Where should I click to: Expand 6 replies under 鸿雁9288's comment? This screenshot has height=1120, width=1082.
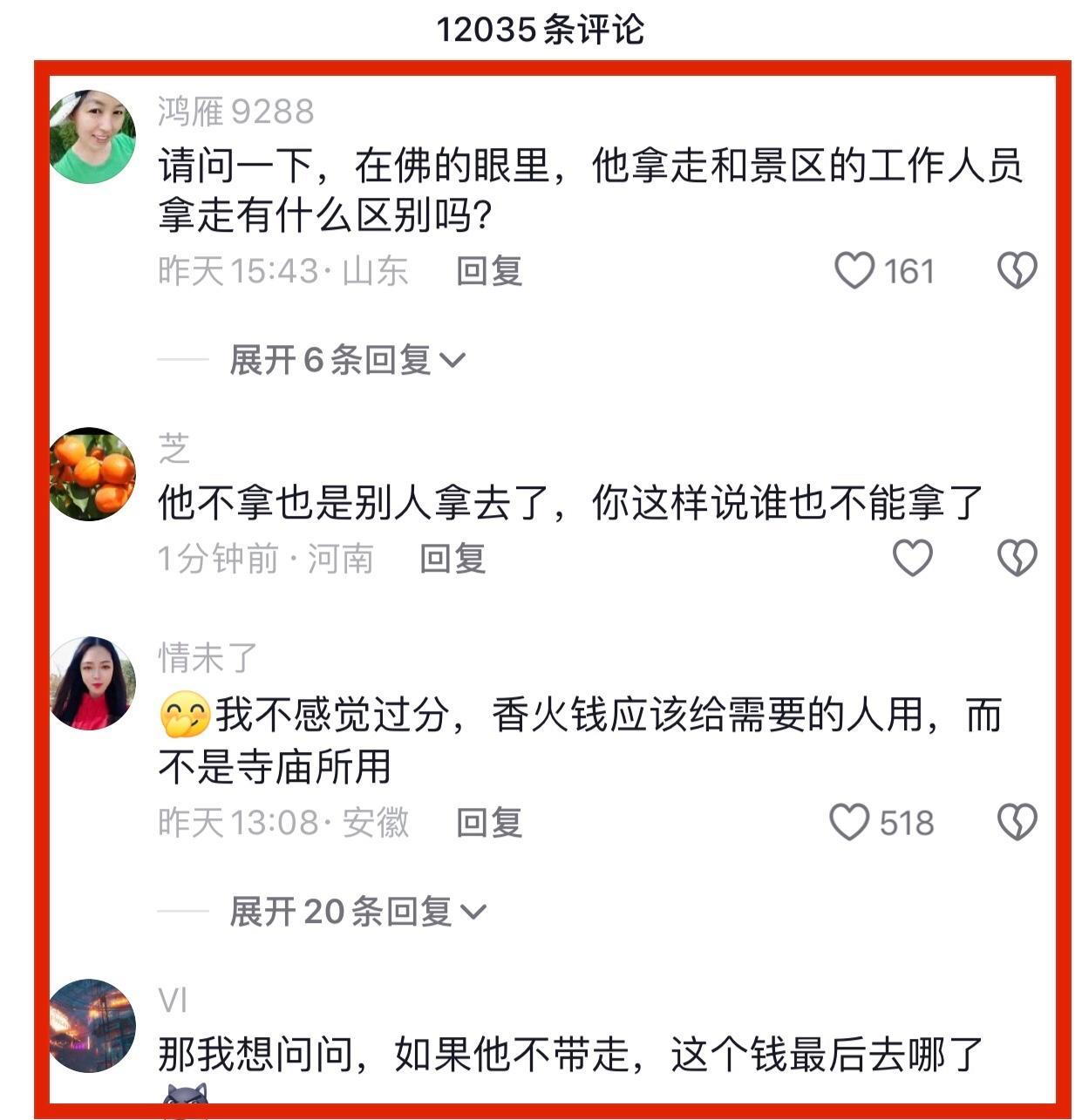[347, 359]
